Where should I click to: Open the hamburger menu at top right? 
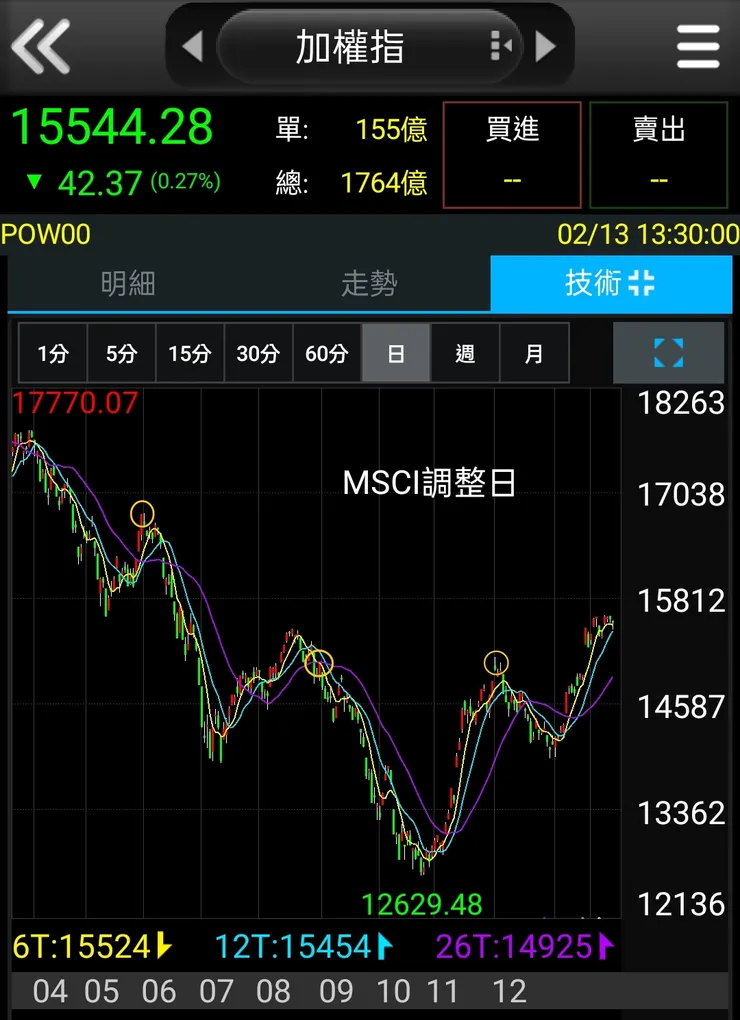coord(698,46)
